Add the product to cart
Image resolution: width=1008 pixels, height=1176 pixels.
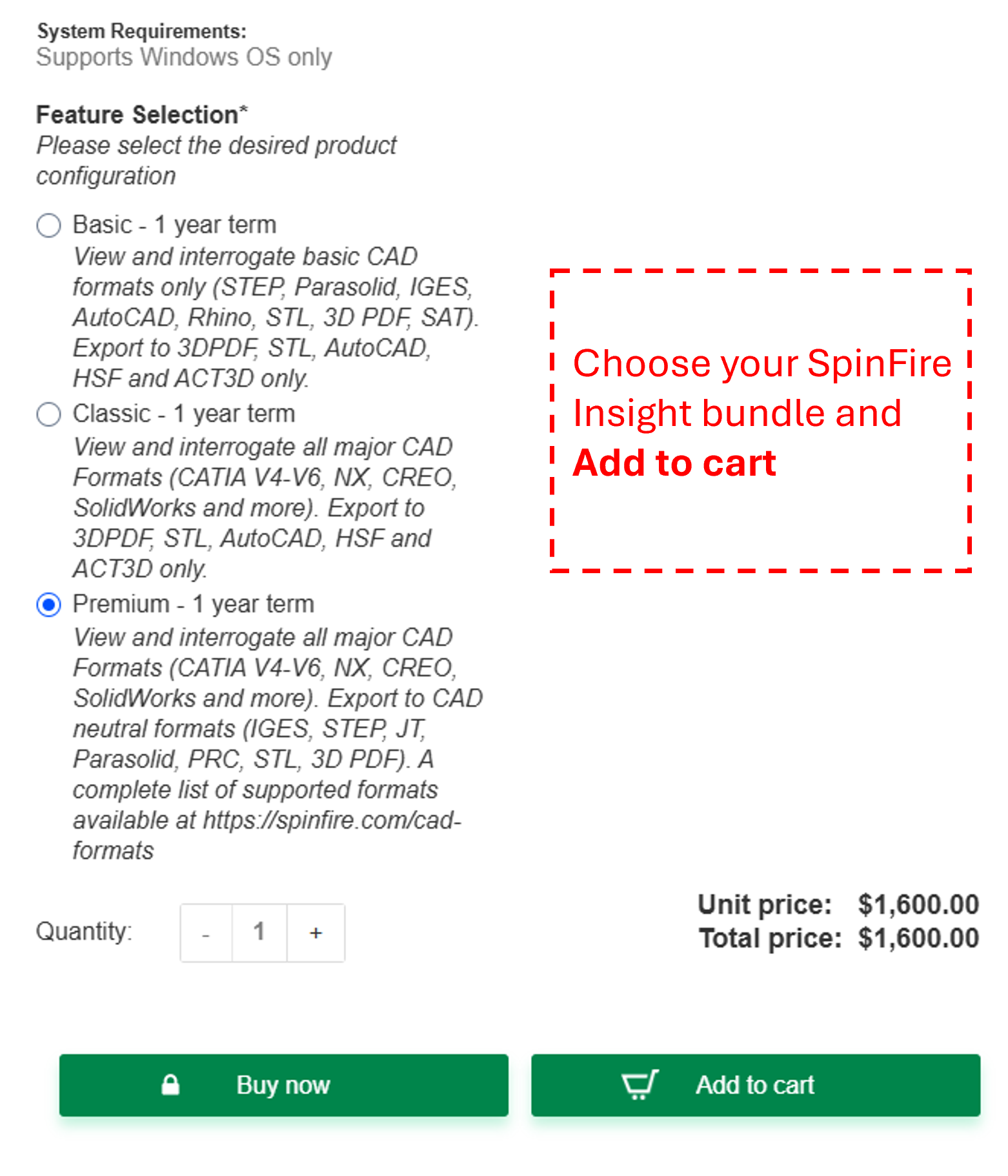pos(756,1085)
